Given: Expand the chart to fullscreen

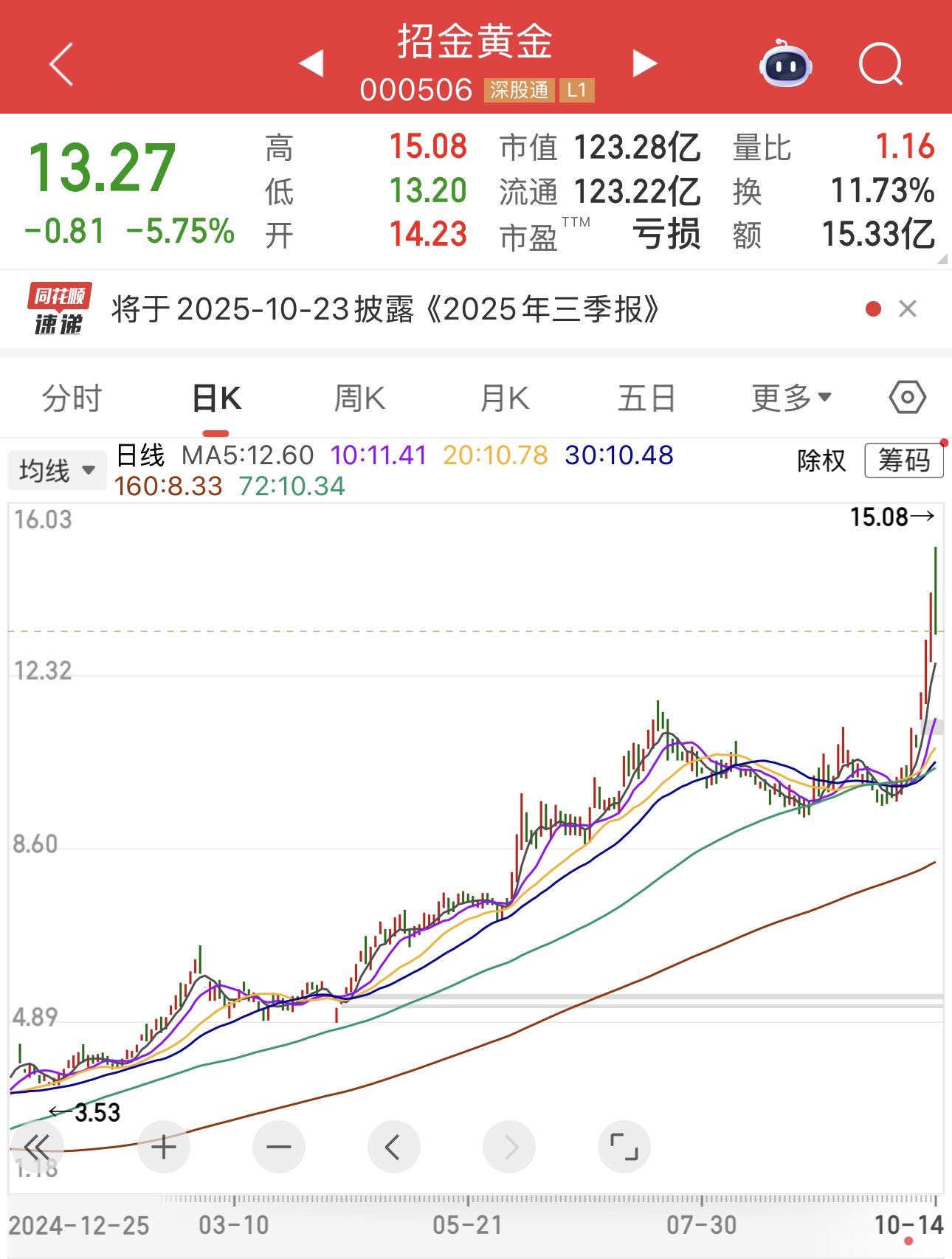Looking at the screenshot, I should [624, 1147].
